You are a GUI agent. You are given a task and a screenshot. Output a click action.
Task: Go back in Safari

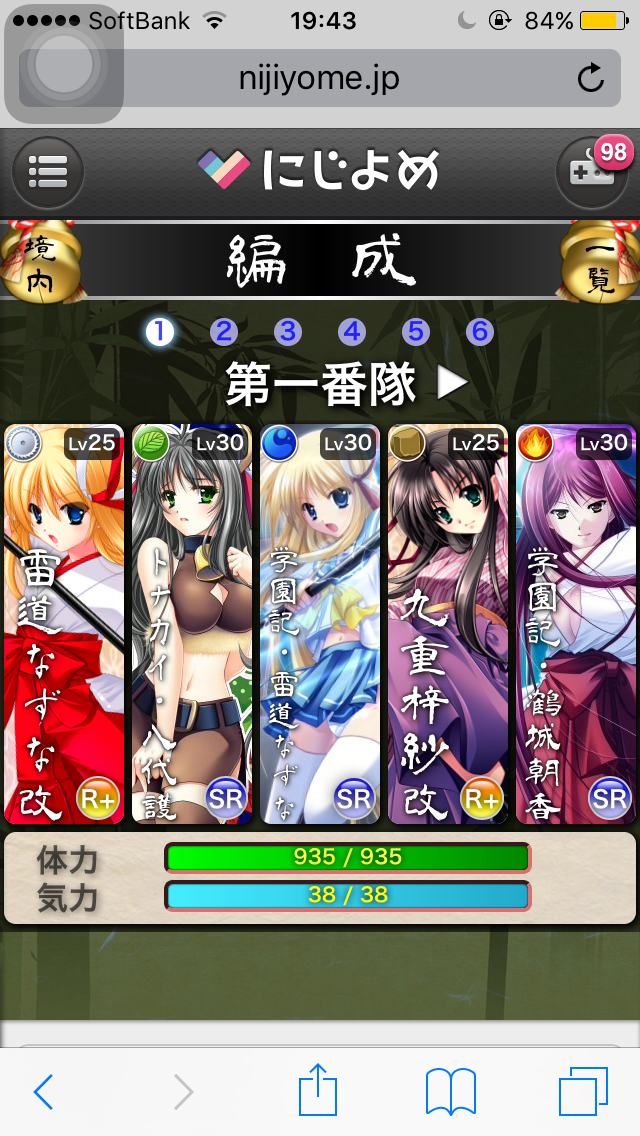click(x=43, y=1092)
